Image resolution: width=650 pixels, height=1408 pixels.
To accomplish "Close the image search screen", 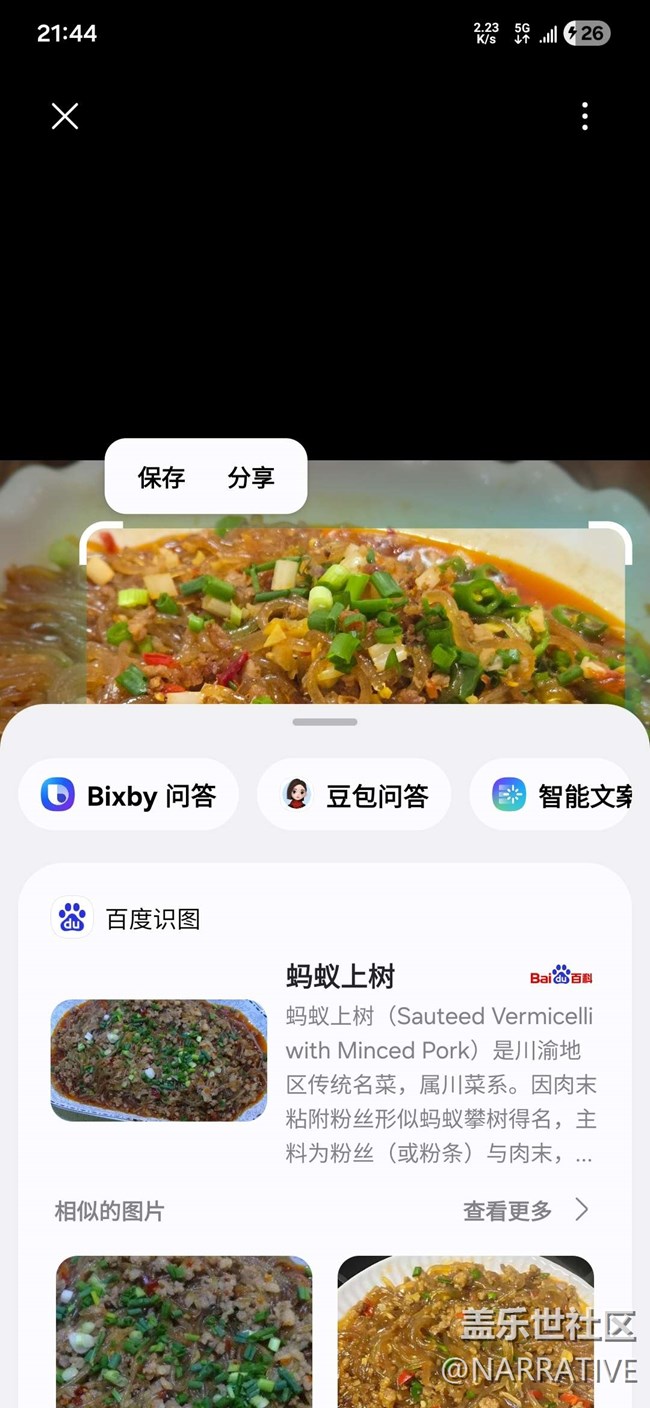I will tap(65, 117).
